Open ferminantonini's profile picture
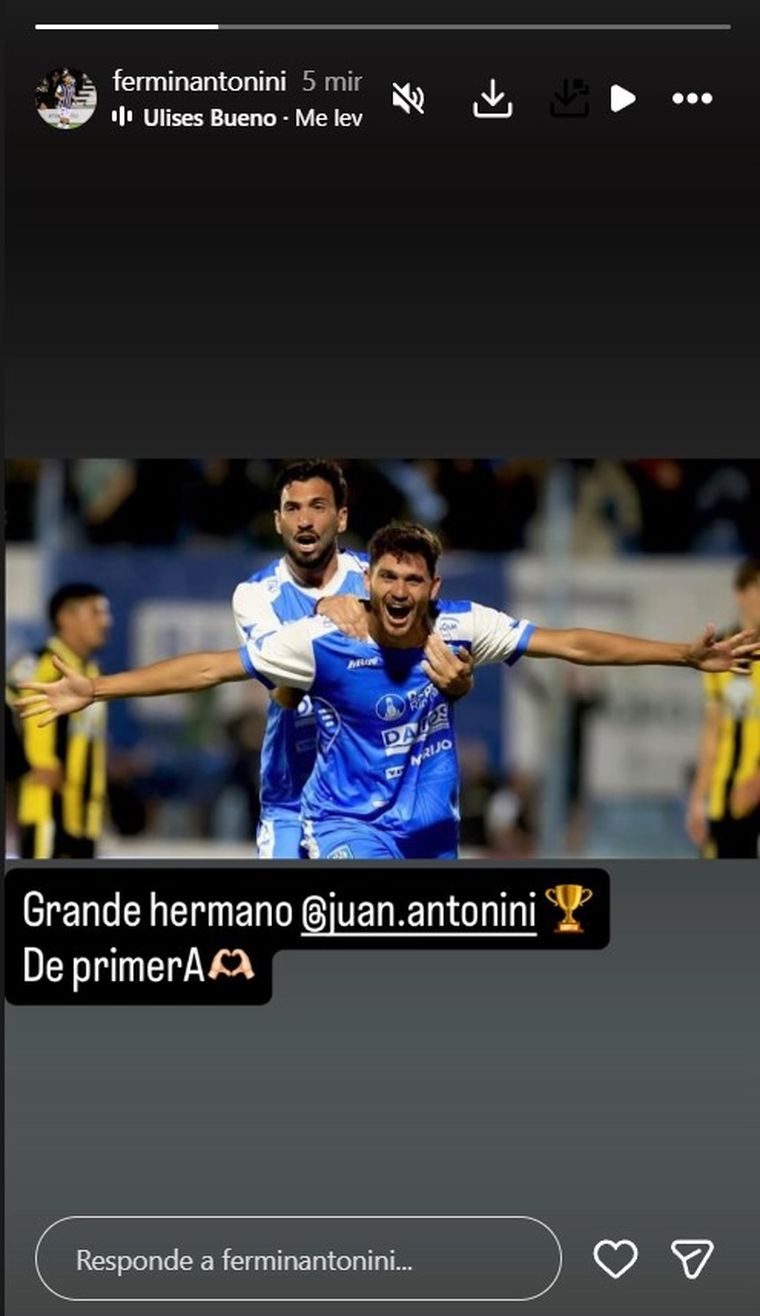The width and height of the screenshot is (760, 1316). pyautogui.click(x=66, y=98)
